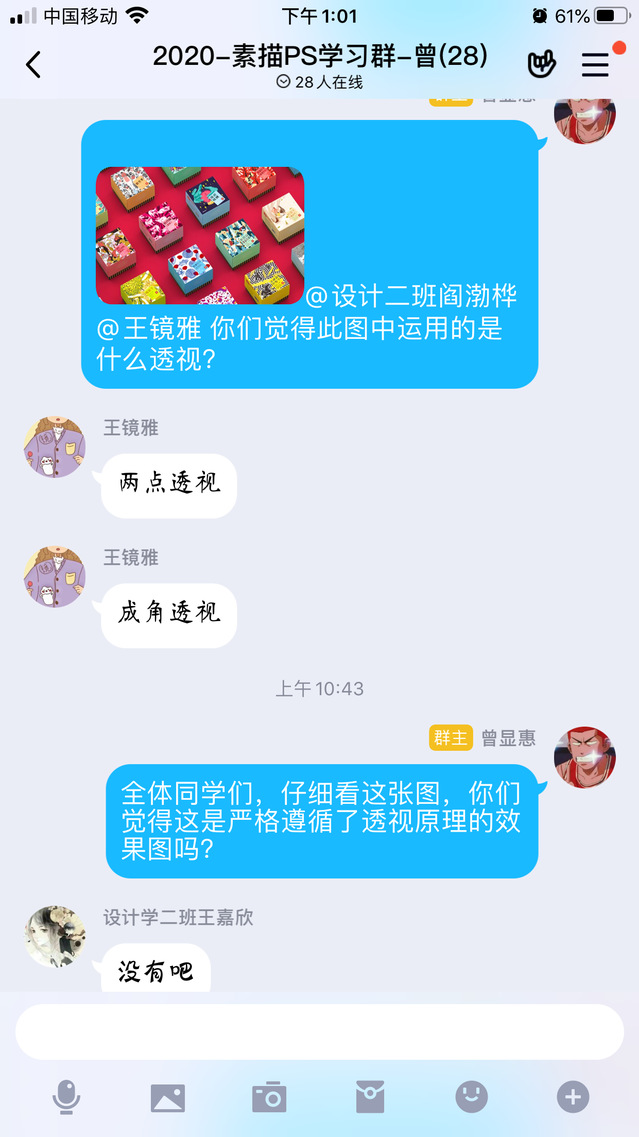Expand more options with plus icon

click(572, 1097)
